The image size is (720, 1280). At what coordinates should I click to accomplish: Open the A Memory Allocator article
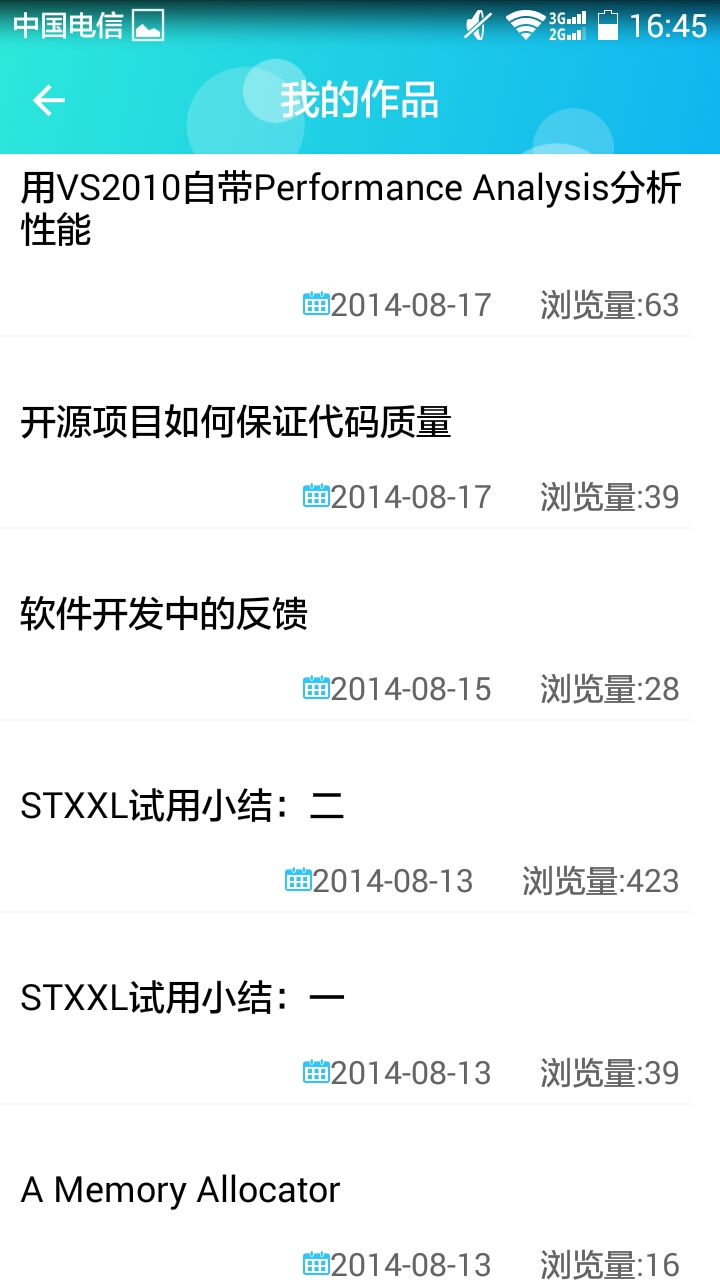[x=180, y=1190]
